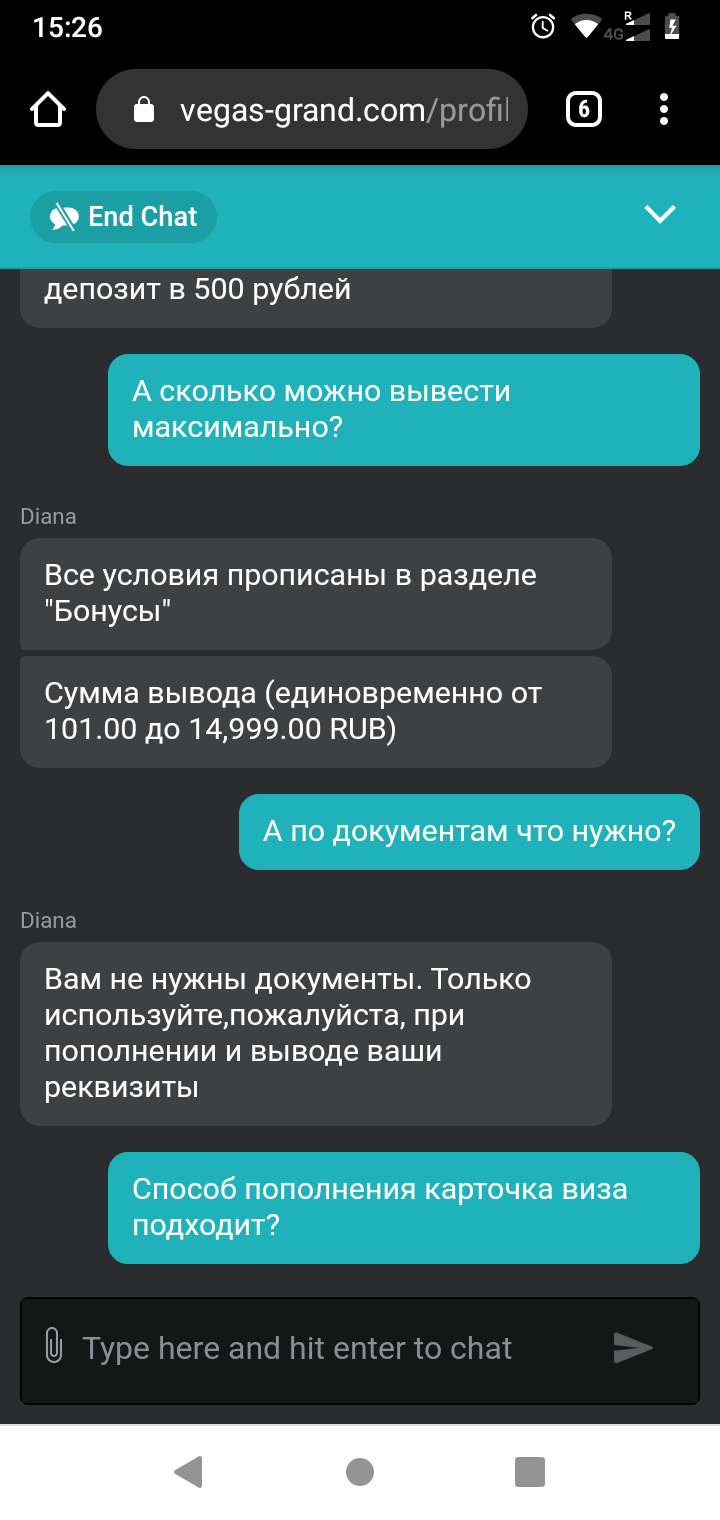Open the browser tab switcher showing 6
The width and height of the screenshot is (720, 1520).
584,109
